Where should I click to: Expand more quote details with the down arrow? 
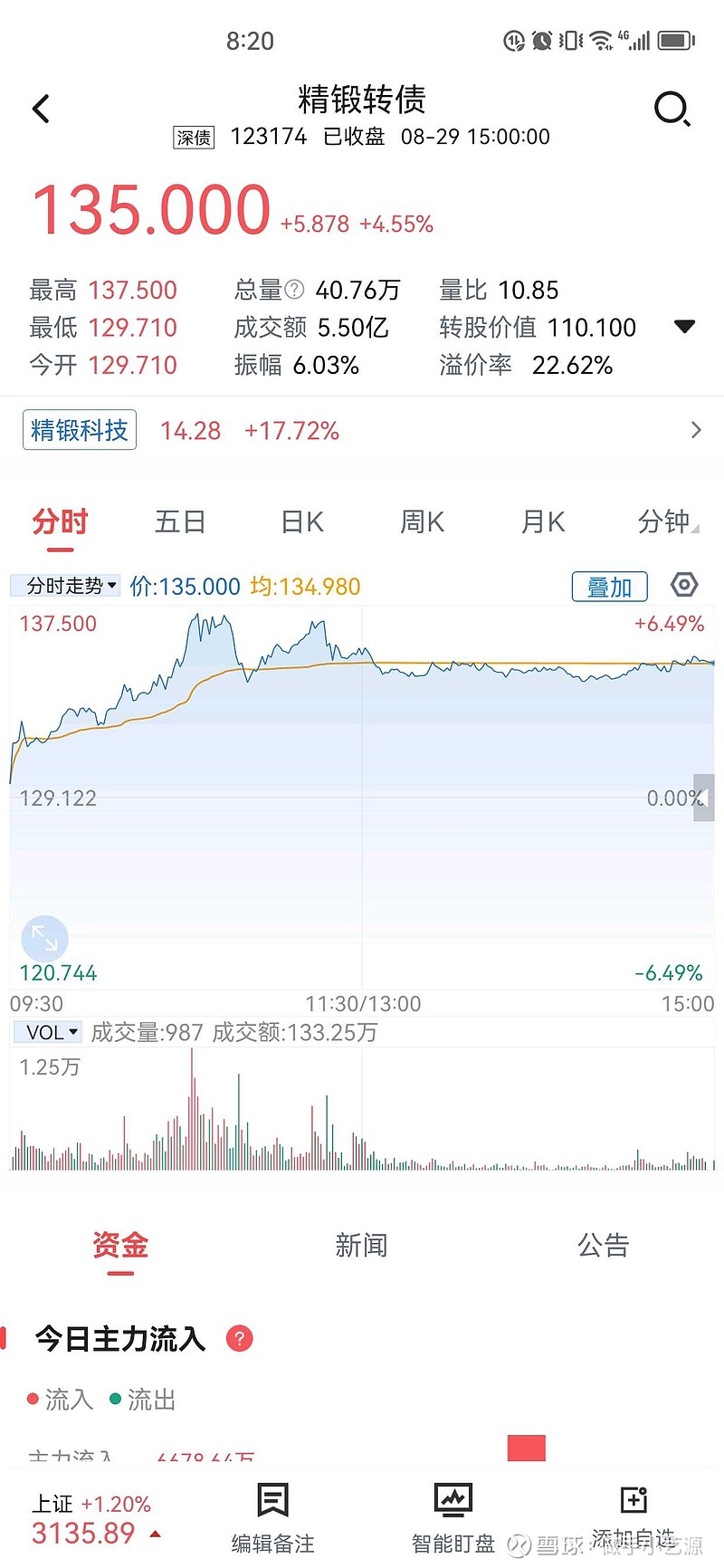tap(685, 327)
